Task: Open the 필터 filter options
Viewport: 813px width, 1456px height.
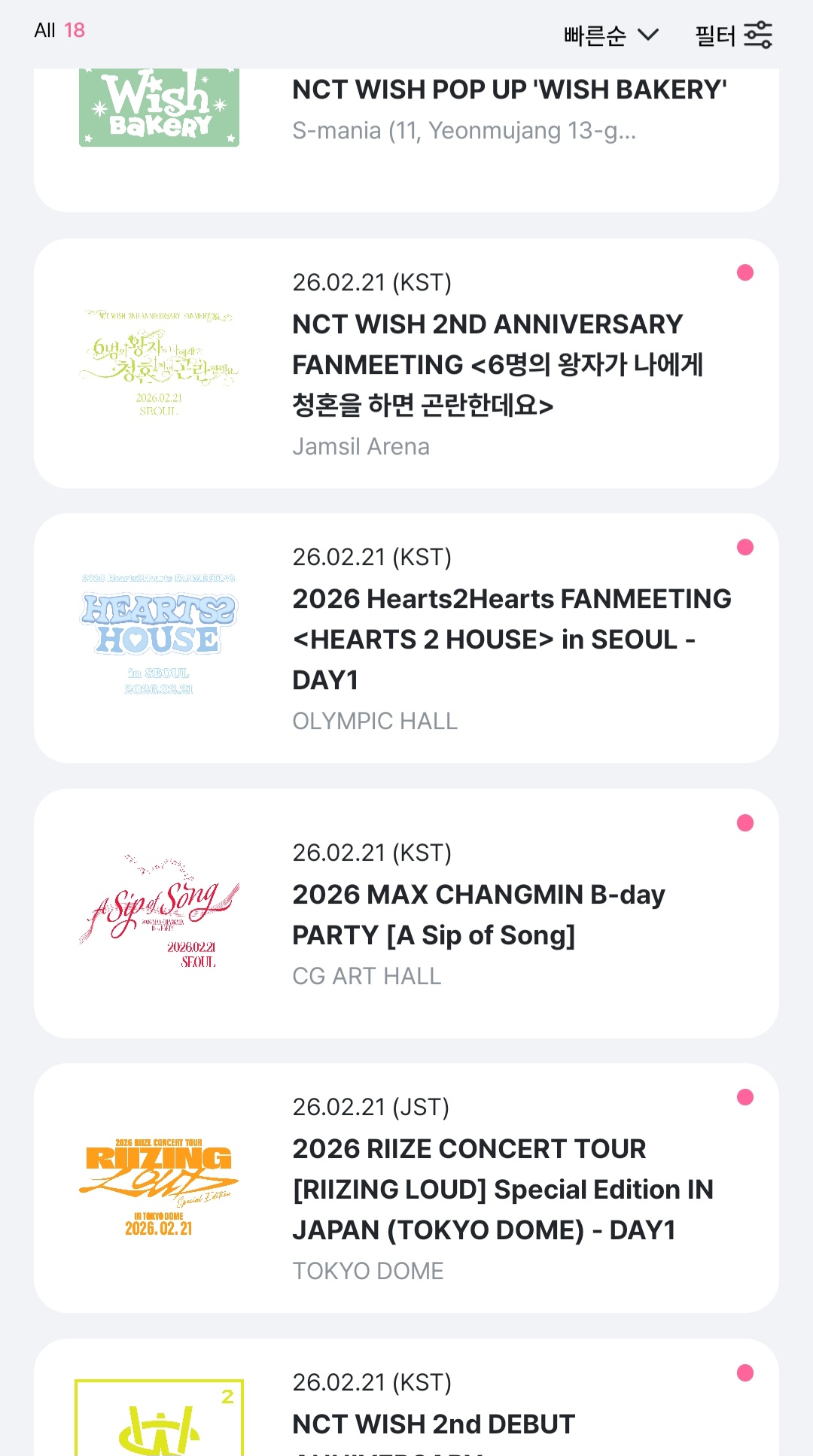Action: coord(733,35)
